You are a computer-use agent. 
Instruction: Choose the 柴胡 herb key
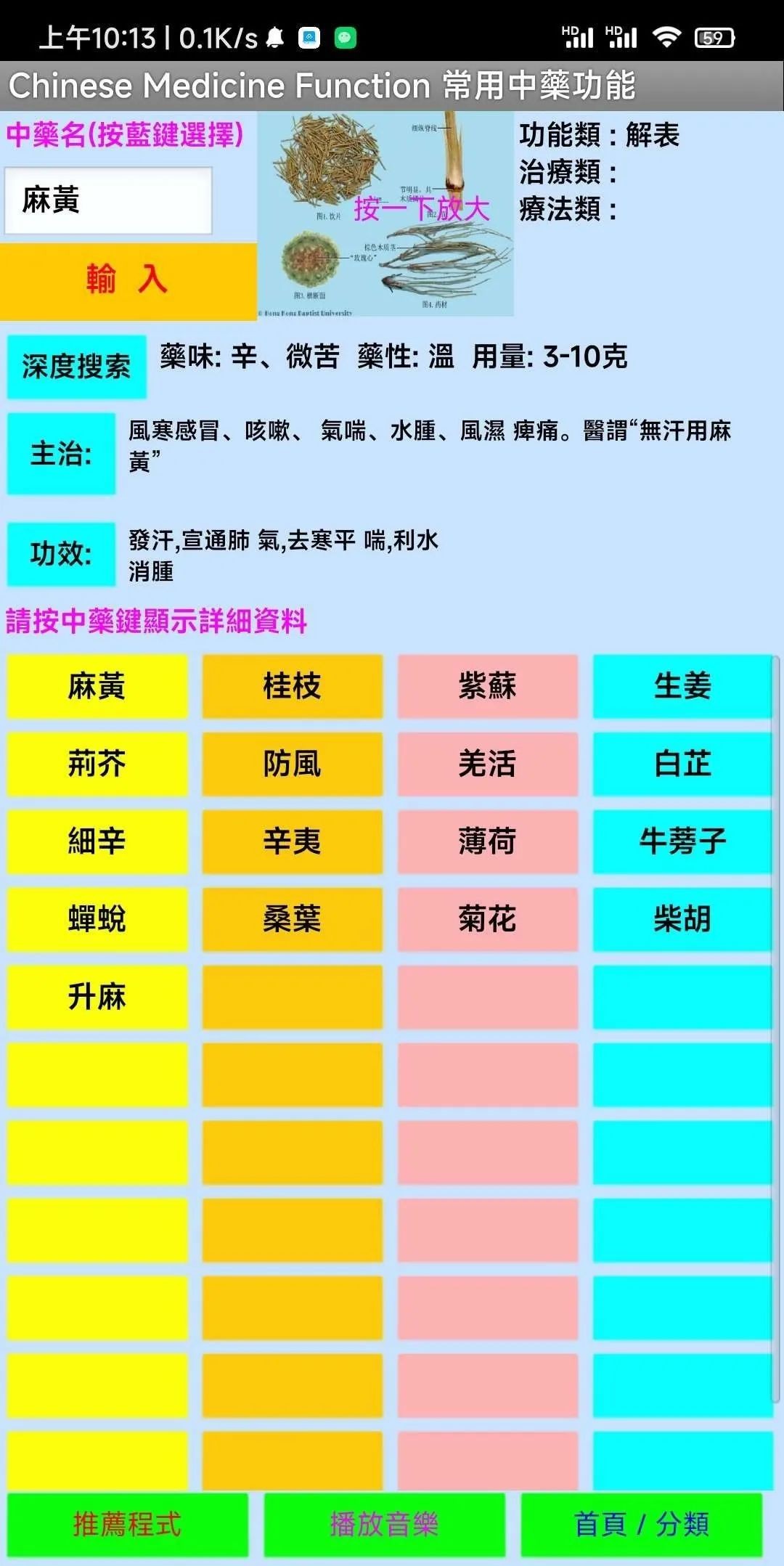click(682, 919)
